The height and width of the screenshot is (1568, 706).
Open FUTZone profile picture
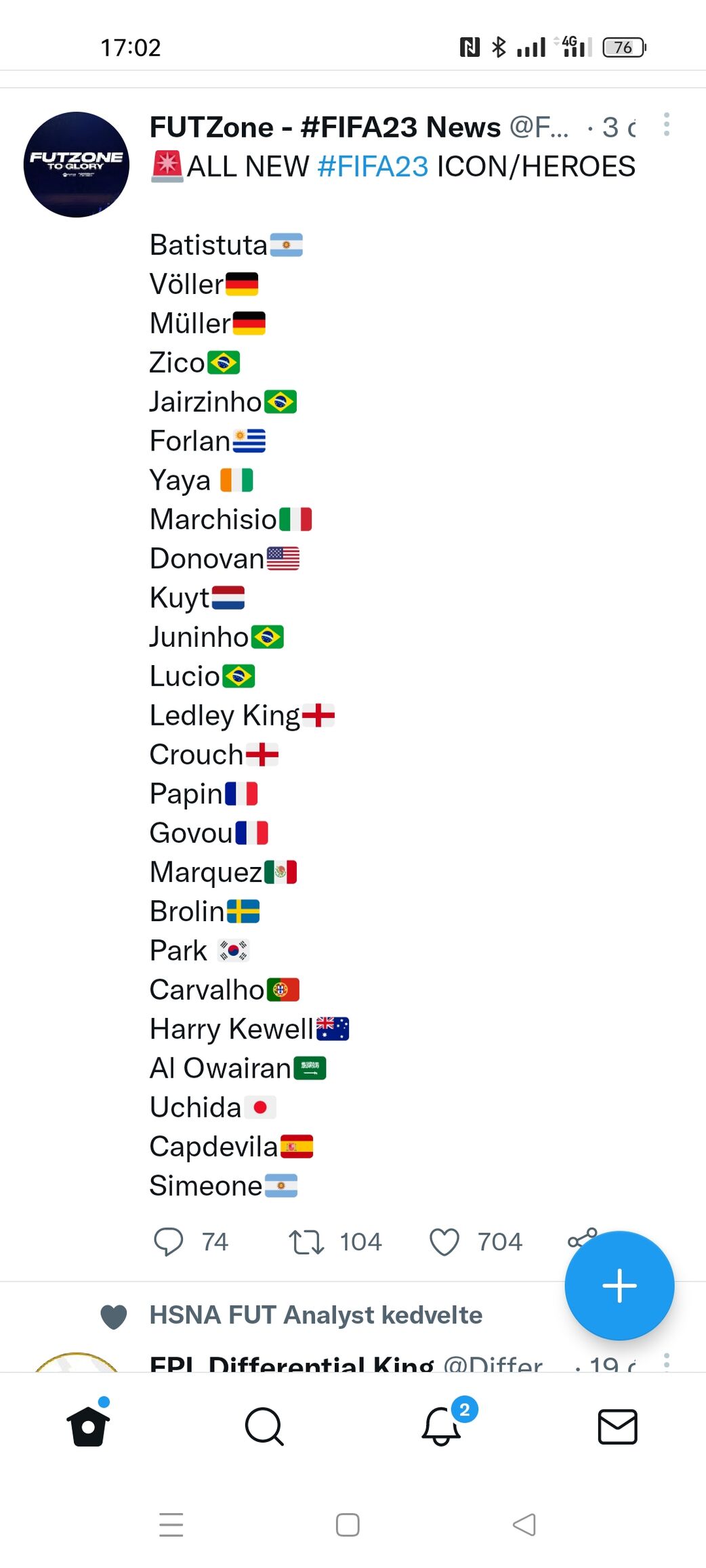click(x=77, y=165)
